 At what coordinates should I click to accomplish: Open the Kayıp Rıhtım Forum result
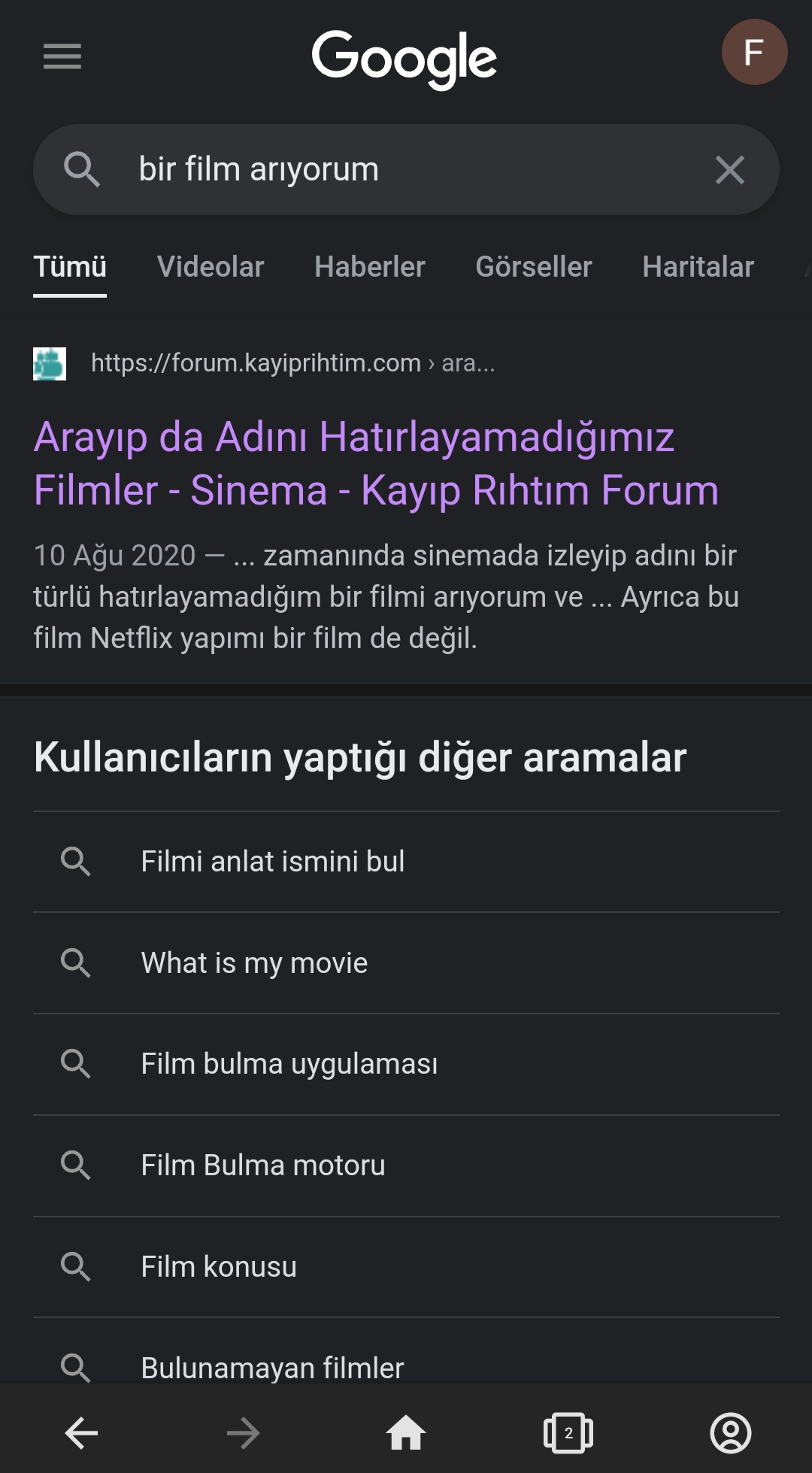pyautogui.click(x=376, y=463)
